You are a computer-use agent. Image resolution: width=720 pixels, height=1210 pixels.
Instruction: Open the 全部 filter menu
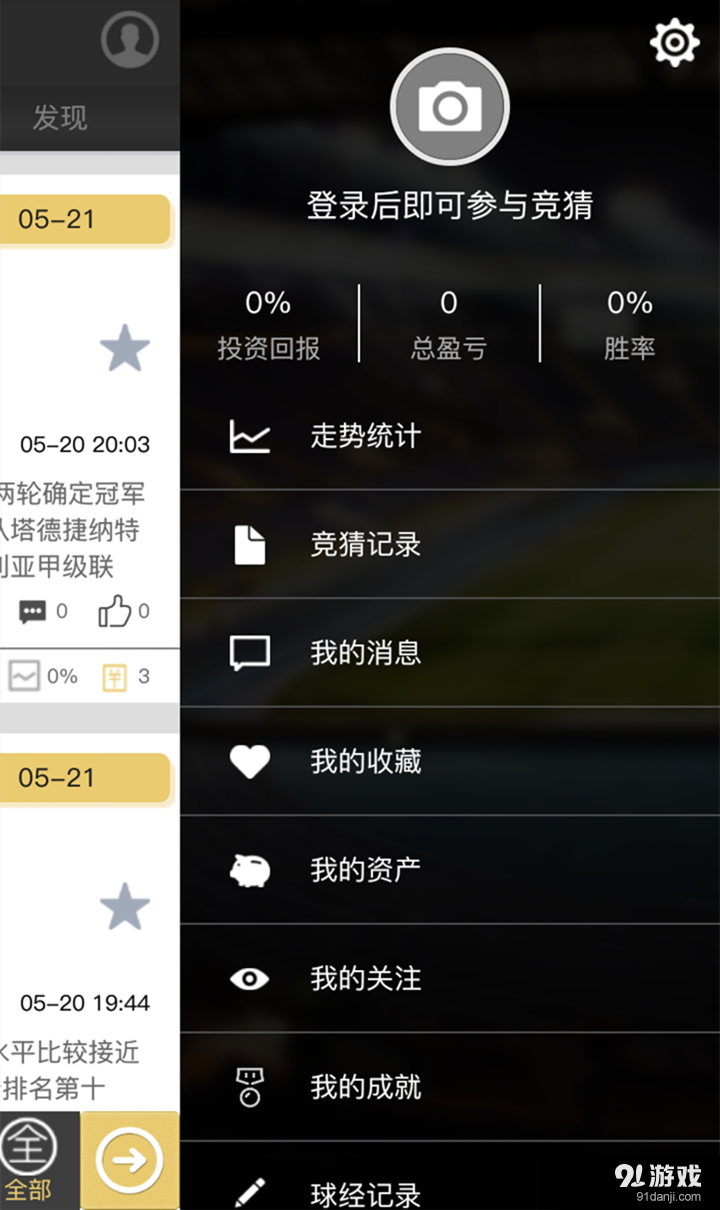31,1160
